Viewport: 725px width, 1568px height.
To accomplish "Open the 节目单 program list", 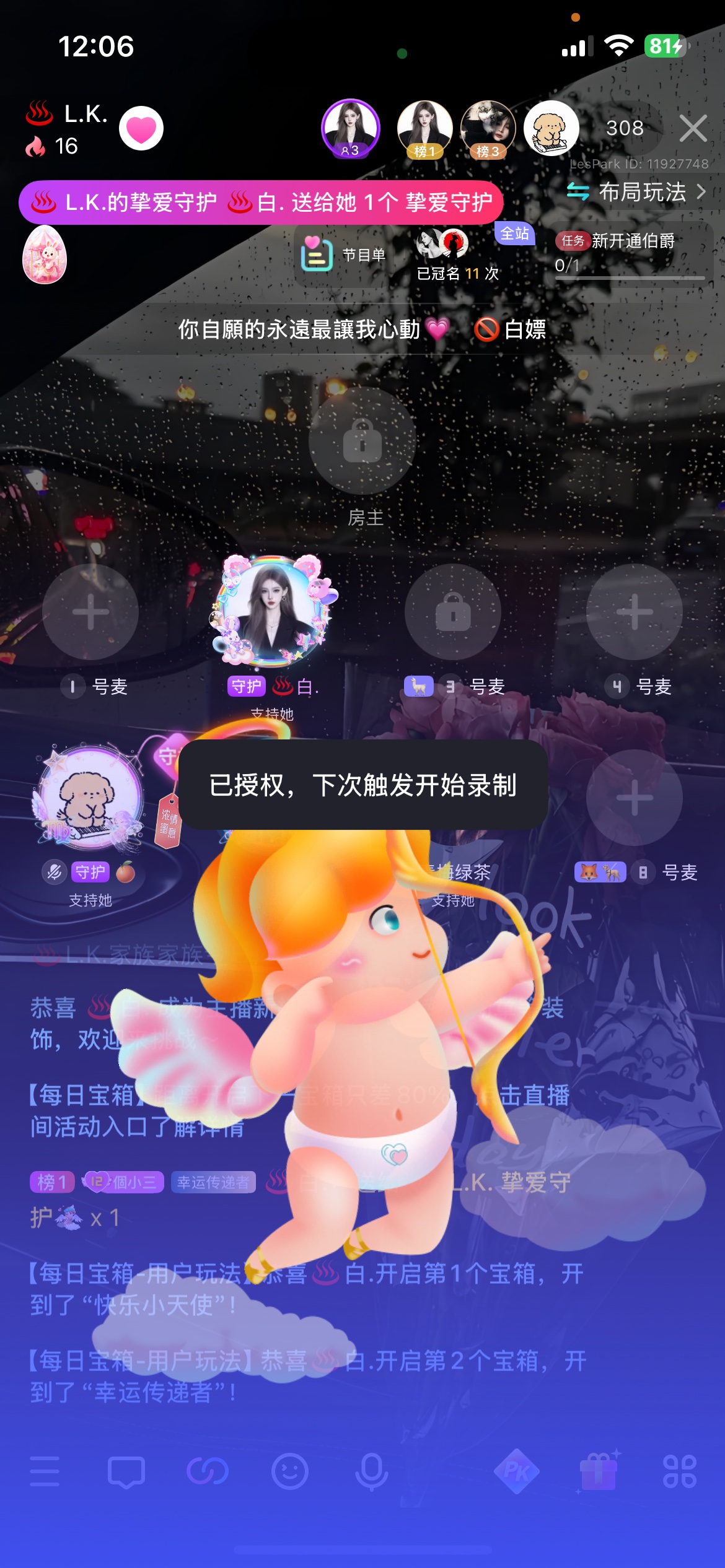I will click(343, 254).
